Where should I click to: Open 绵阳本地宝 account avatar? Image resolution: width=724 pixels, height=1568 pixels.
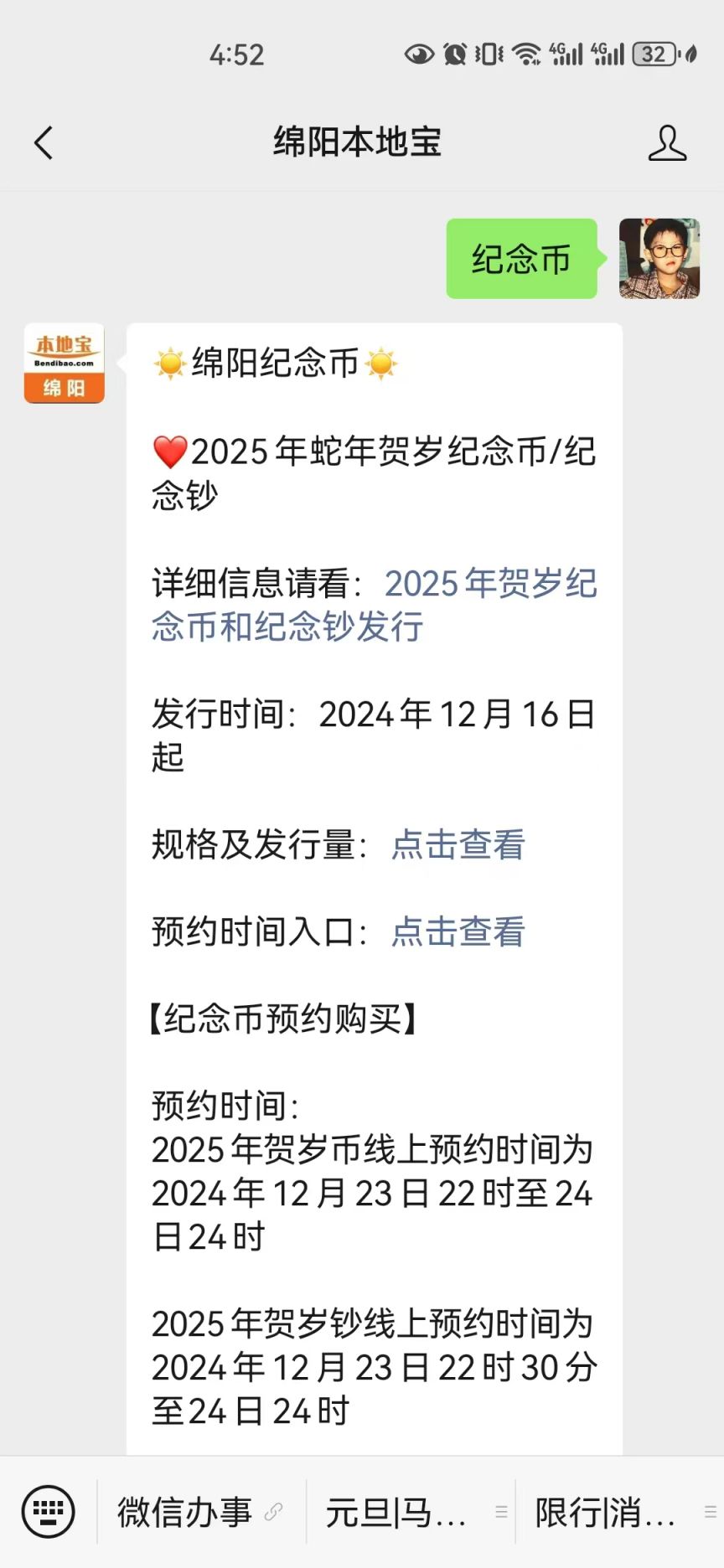click(x=65, y=364)
